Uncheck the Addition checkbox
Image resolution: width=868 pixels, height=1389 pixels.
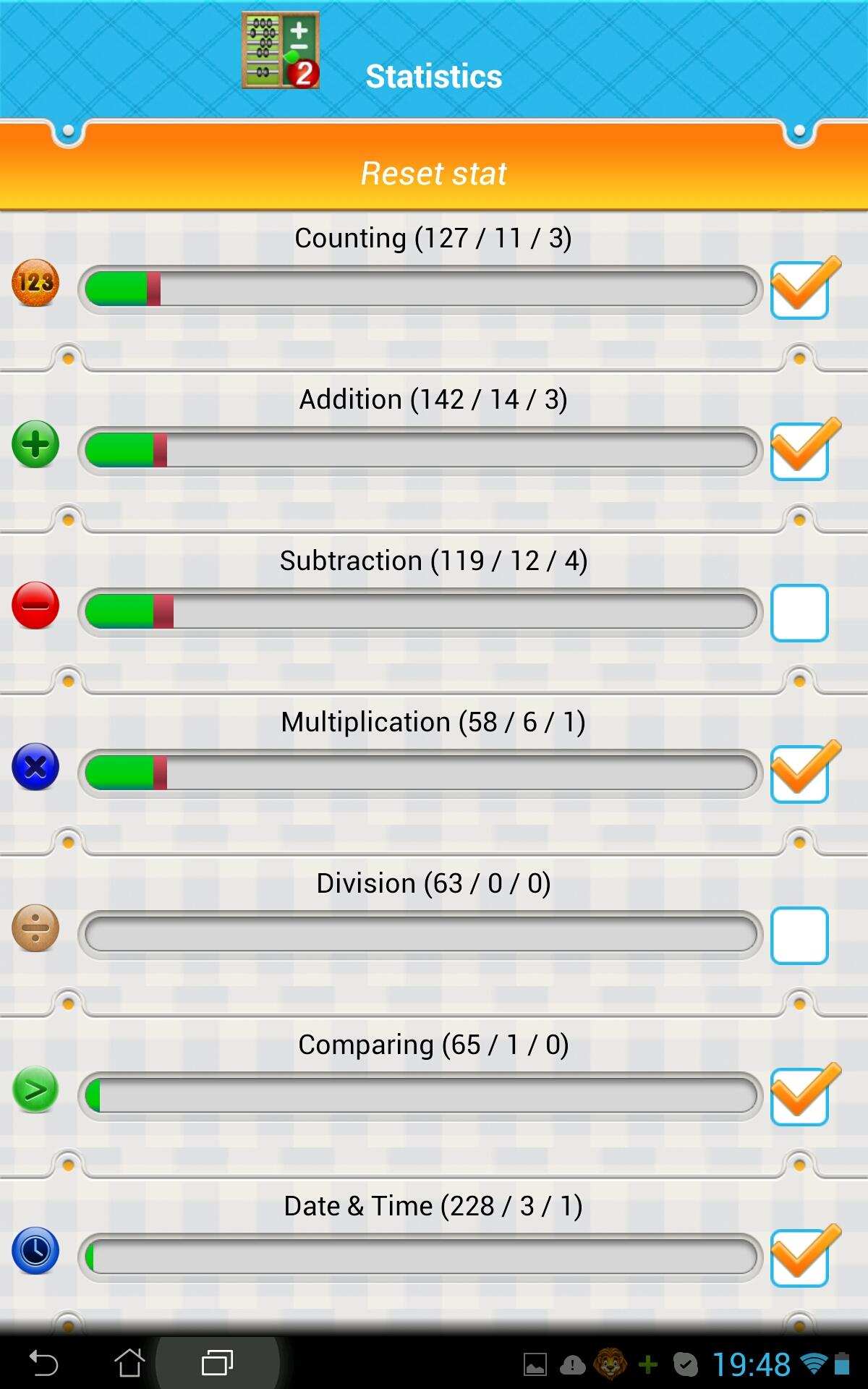coord(799,451)
